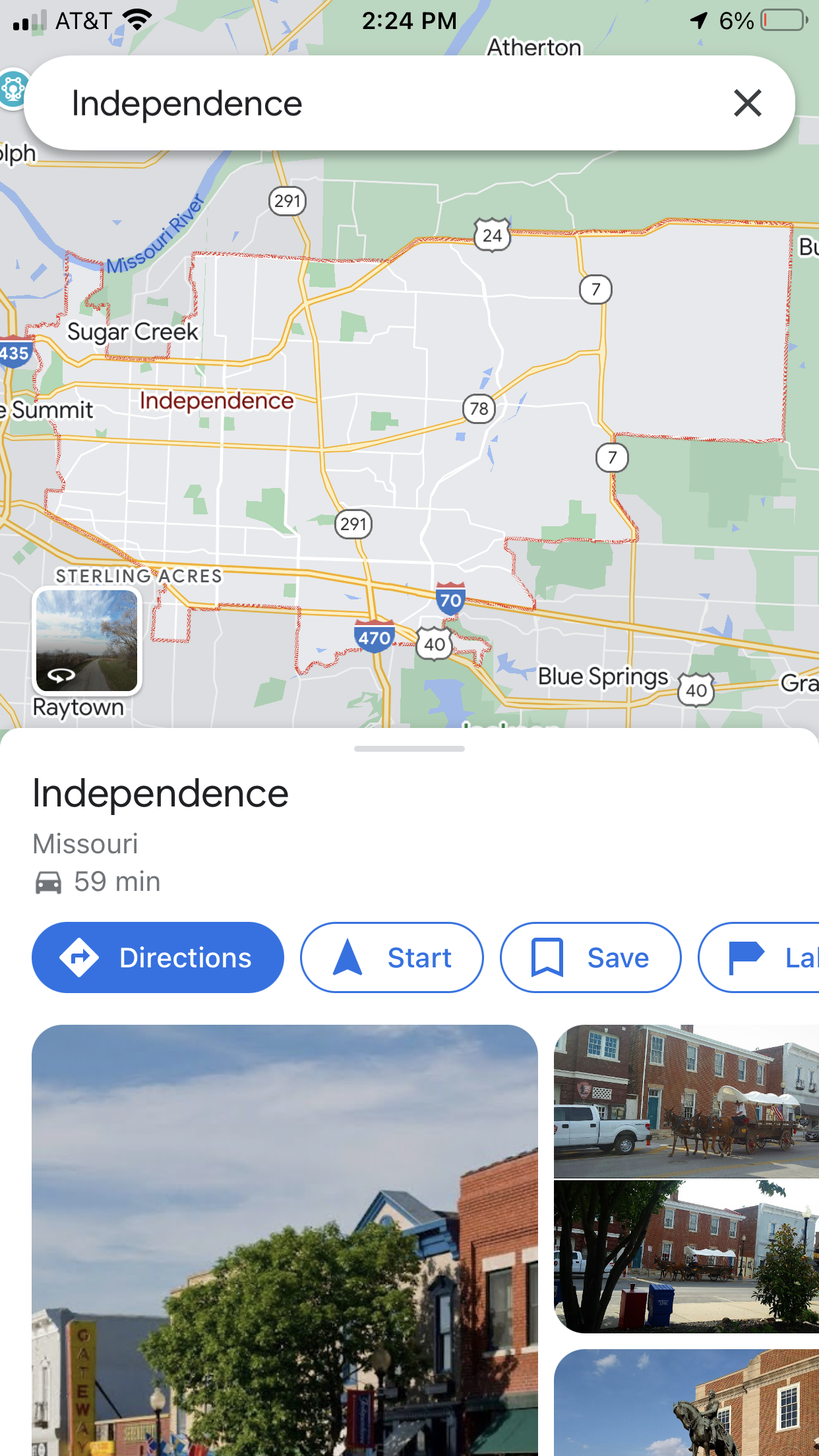Tap the sheet's grab handle to expand

409,748
